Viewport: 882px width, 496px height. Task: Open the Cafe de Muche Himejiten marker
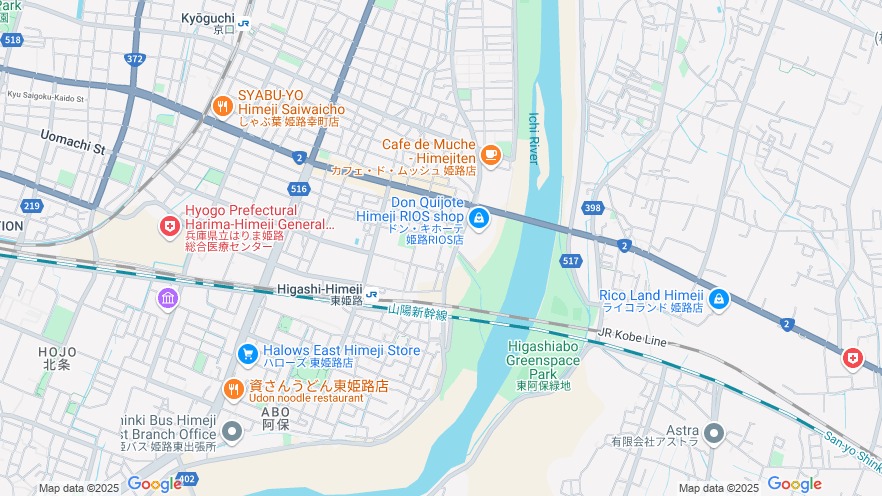click(x=490, y=154)
